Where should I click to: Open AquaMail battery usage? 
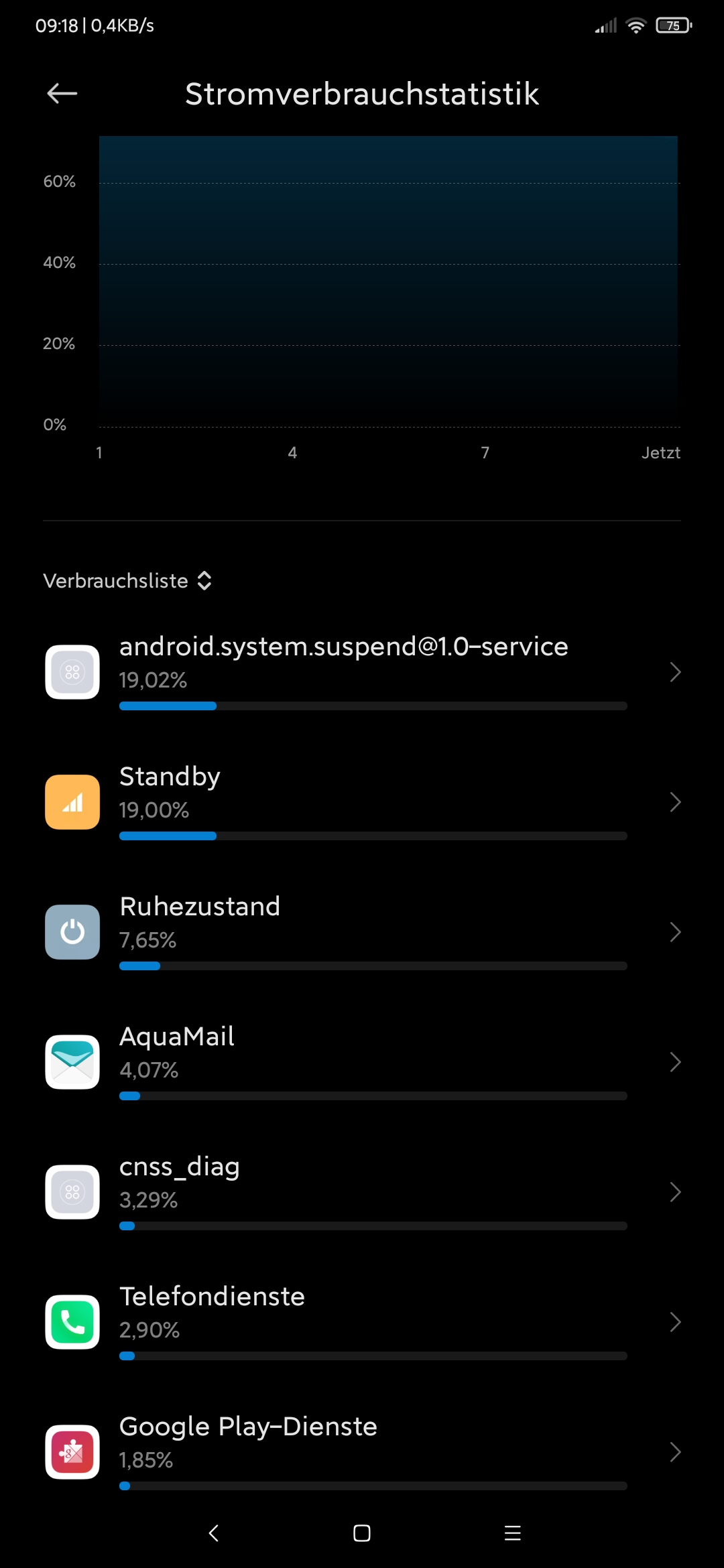point(362,1062)
